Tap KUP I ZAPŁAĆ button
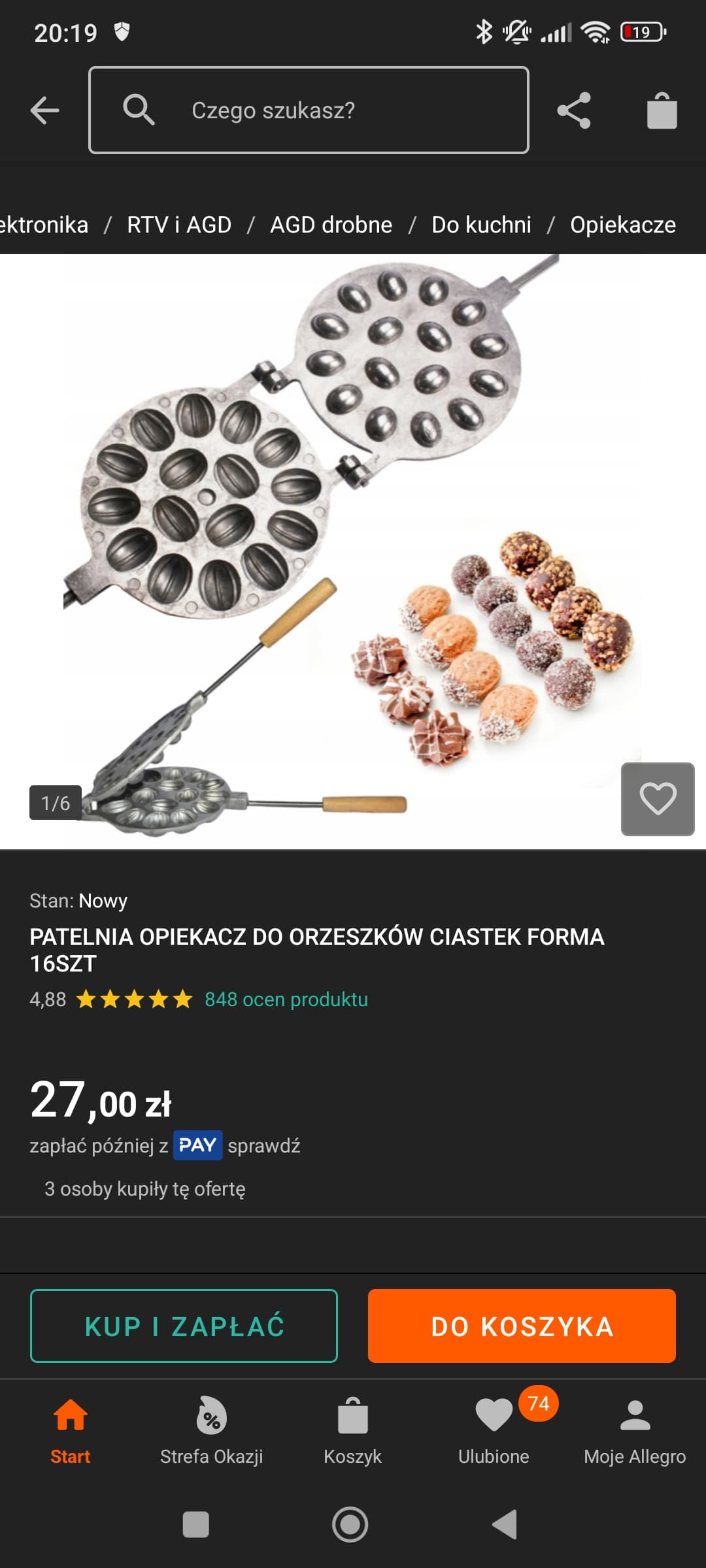Image resolution: width=706 pixels, height=1568 pixels. coord(184,1326)
